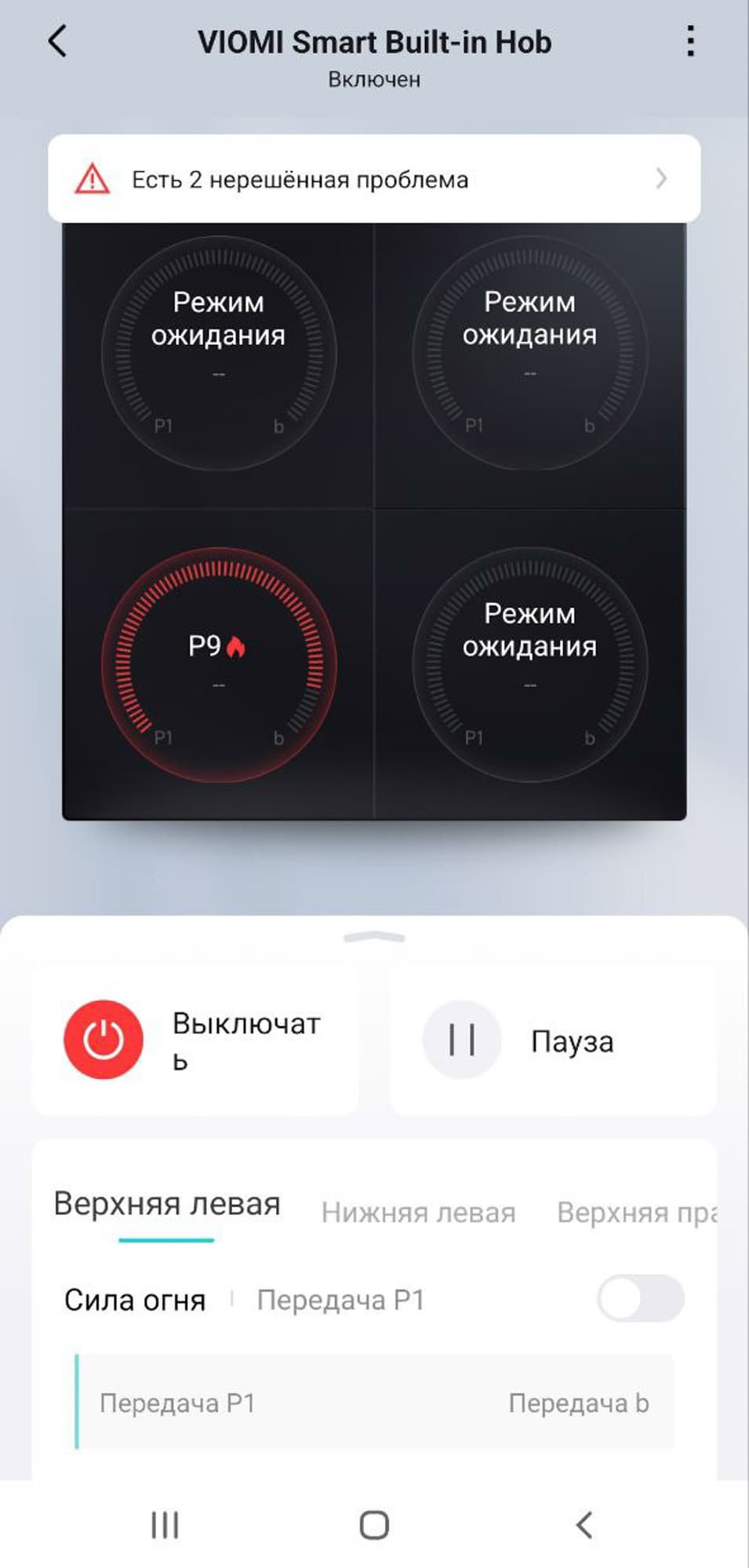
Task: Open recent apps from navigation bar
Action: tap(165, 1525)
